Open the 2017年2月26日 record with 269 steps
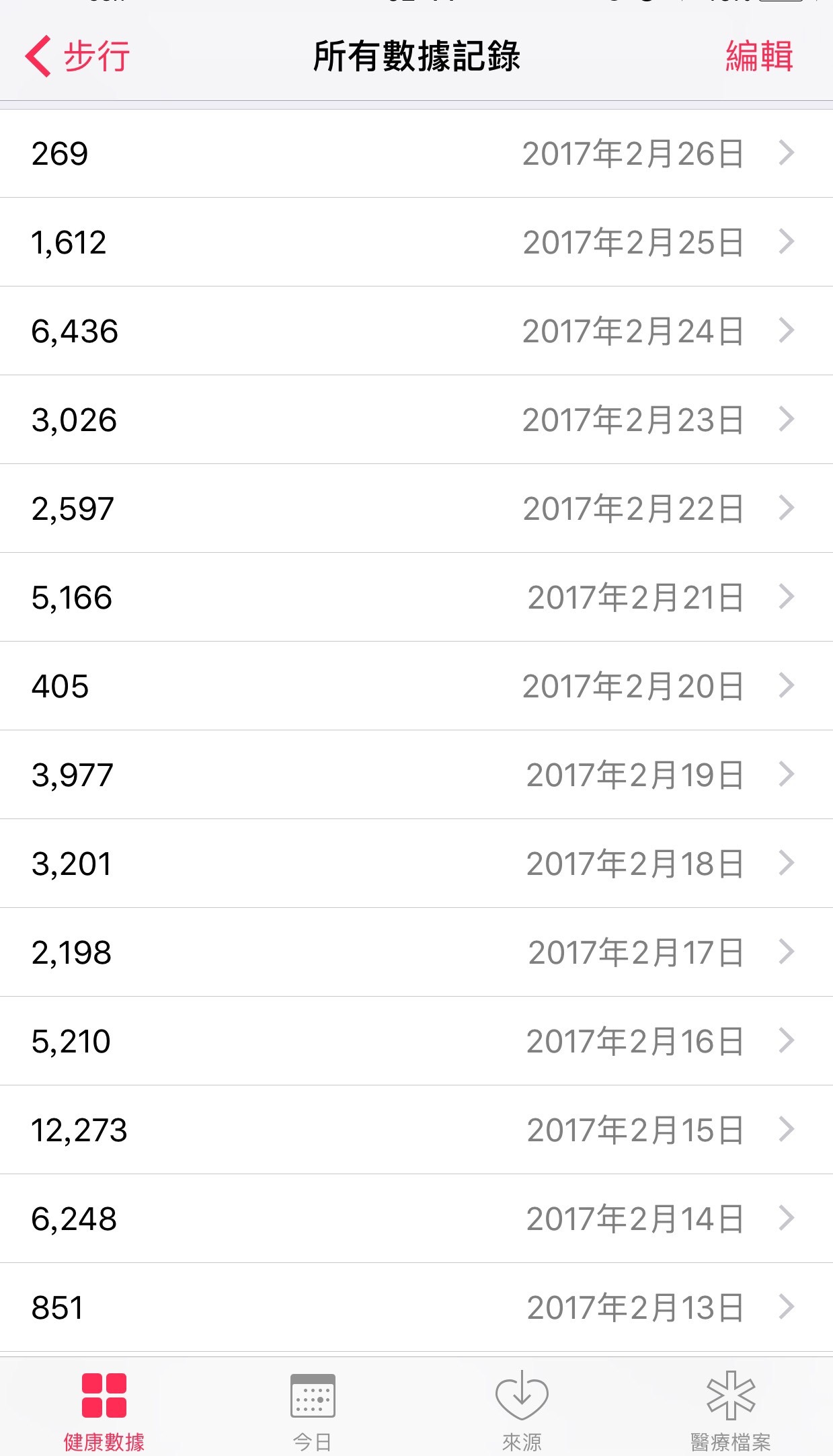This screenshot has width=833, height=1456. tap(416, 153)
